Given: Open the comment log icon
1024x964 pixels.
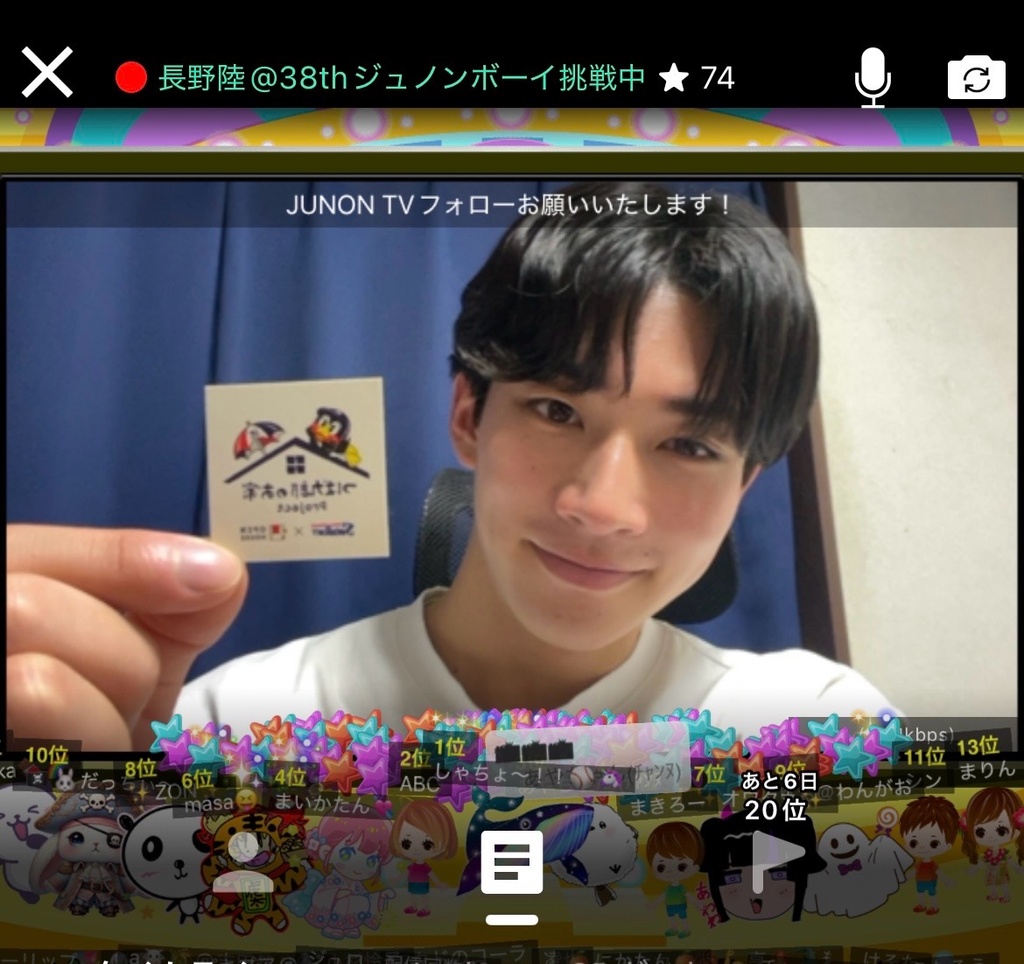Looking at the screenshot, I should tap(512, 862).
